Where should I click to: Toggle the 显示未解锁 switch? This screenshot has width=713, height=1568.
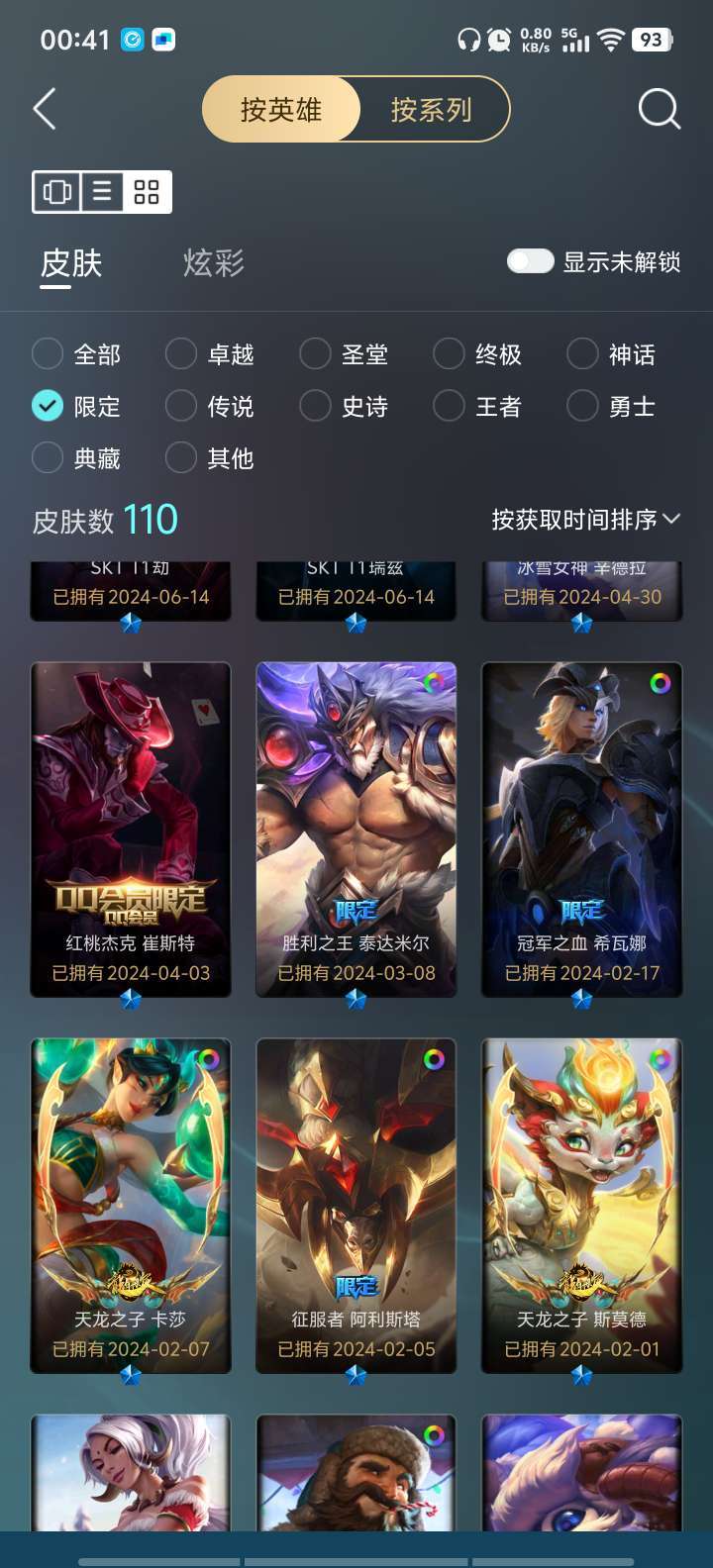pyautogui.click(x=531, y=261)
